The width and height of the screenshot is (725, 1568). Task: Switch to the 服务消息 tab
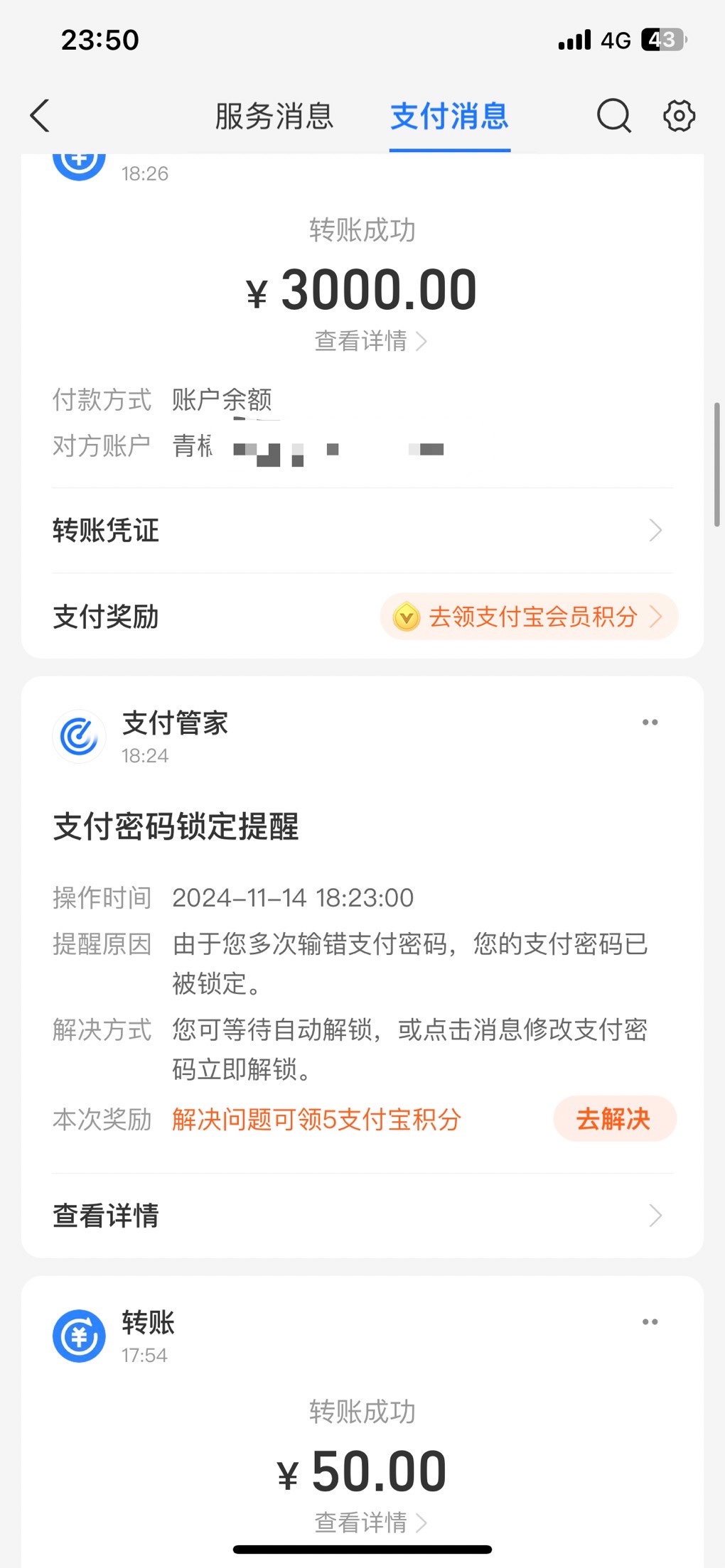point(274,117)
